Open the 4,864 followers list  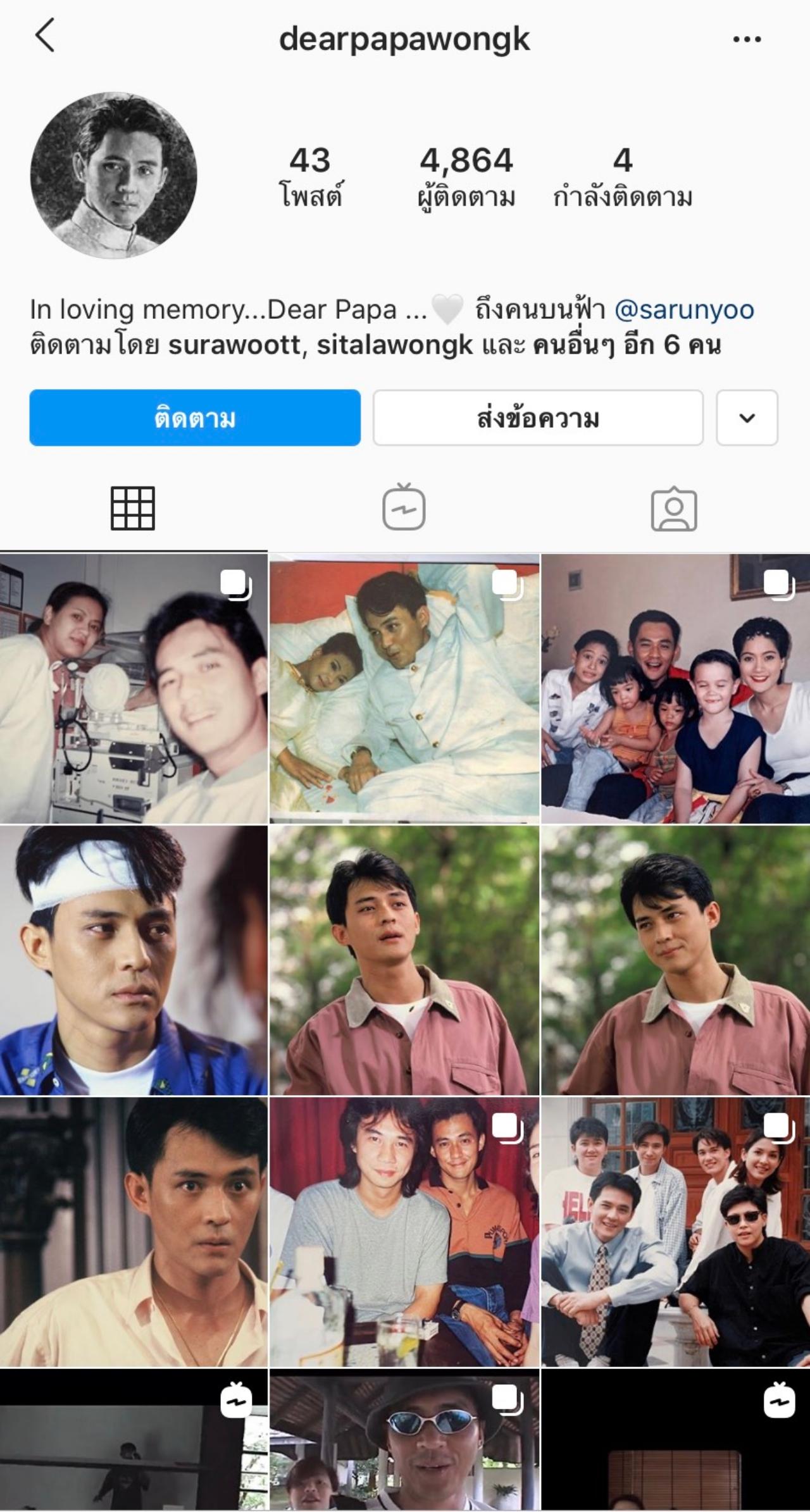466,177
